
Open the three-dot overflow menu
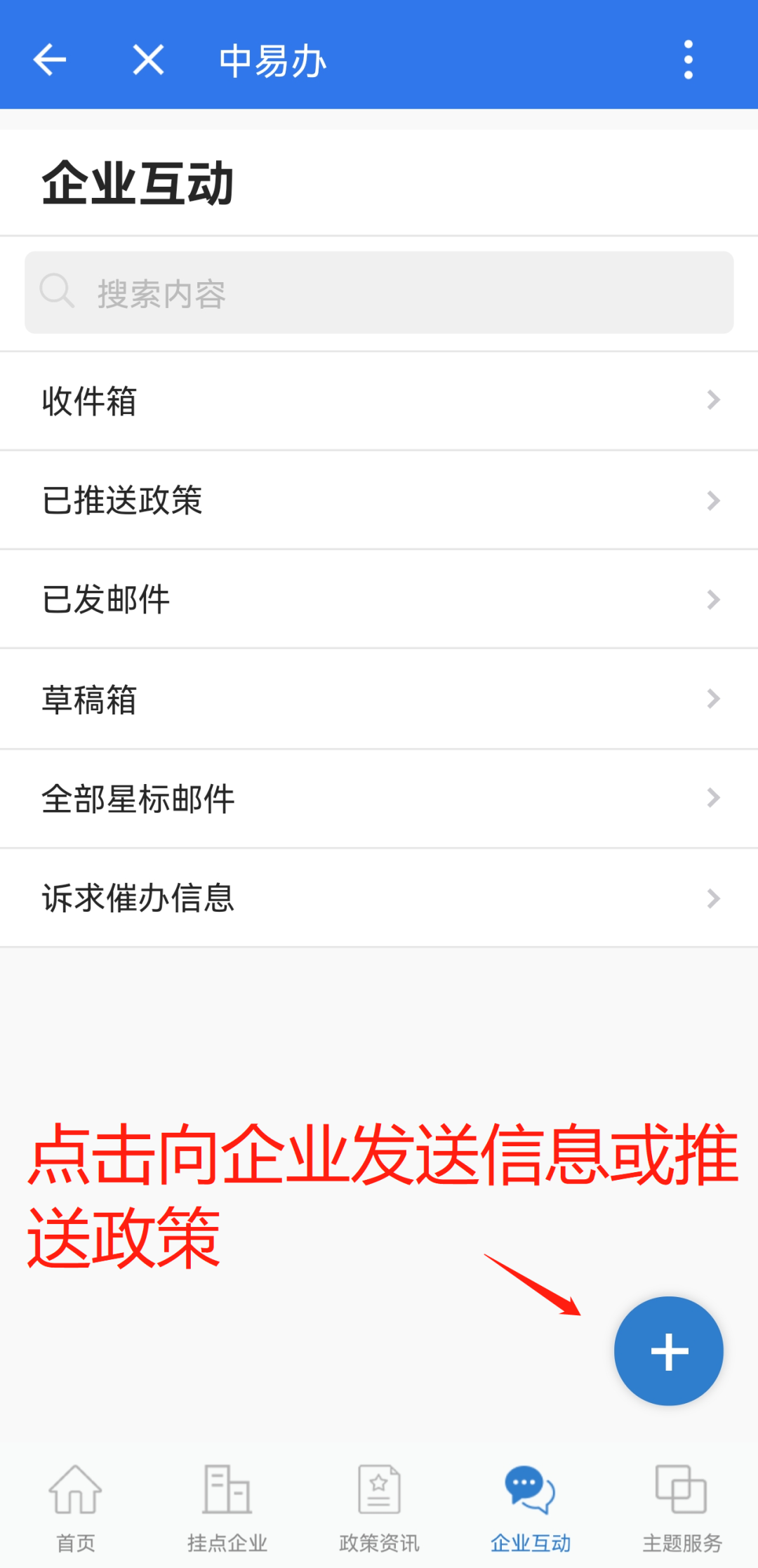[x=688, y=60]
